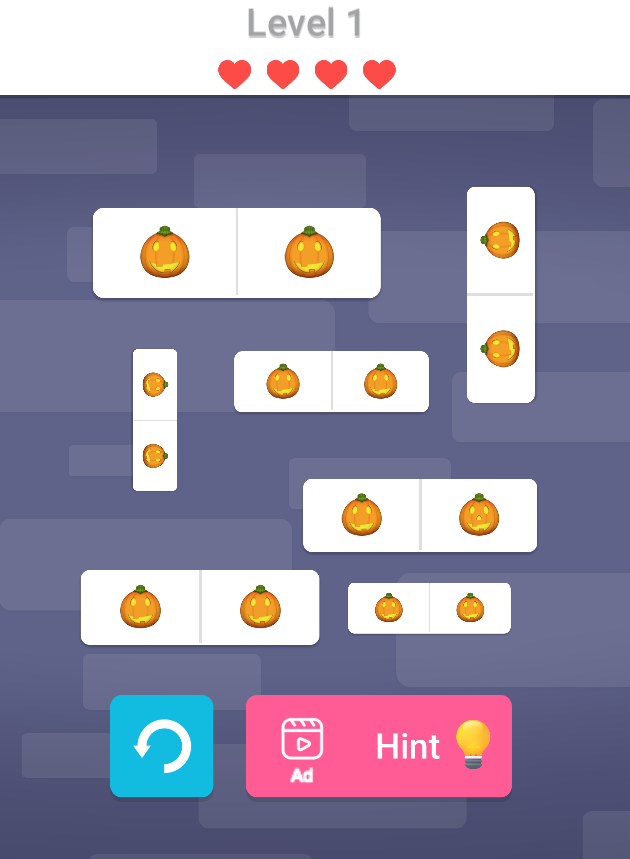Viewport: 630px width, 859px height.
Task: Select the smallest horizontal pumpkin card
Action: [429, 608]
